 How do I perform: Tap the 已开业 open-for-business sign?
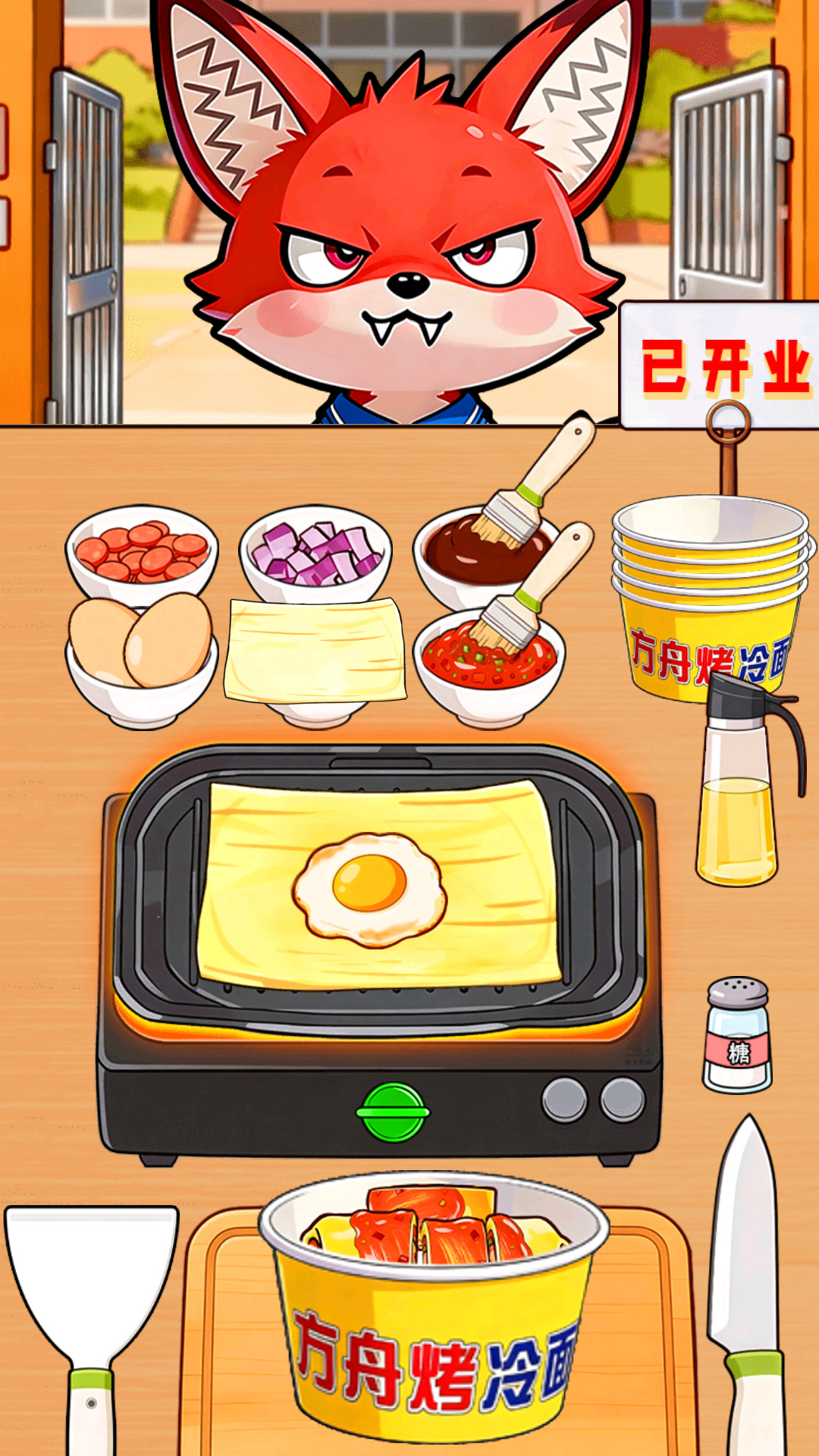pyautogui.click(x=719, y=366)
